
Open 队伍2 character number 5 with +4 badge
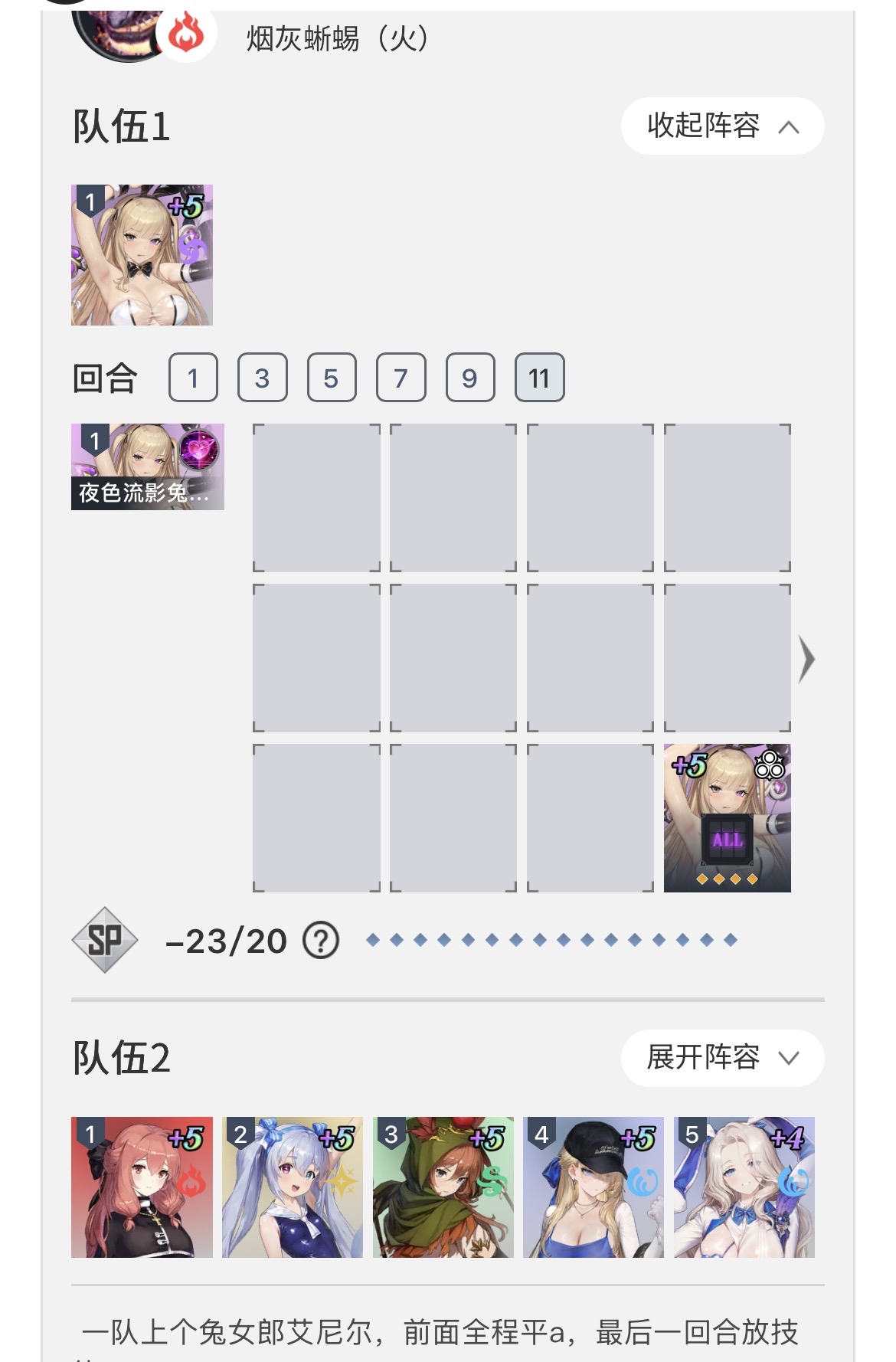[744, 1187]
